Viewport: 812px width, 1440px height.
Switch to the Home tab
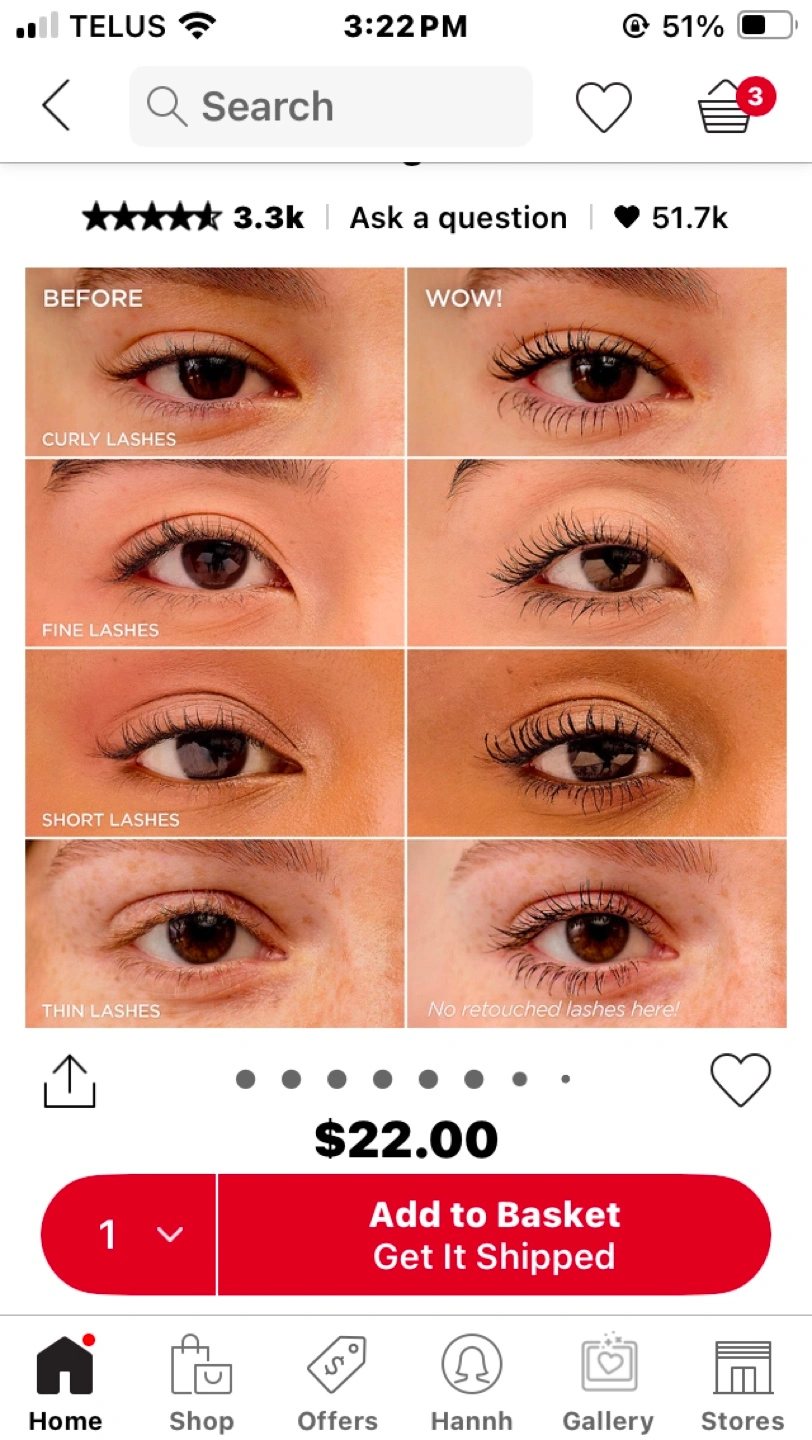click(65, 1385)
